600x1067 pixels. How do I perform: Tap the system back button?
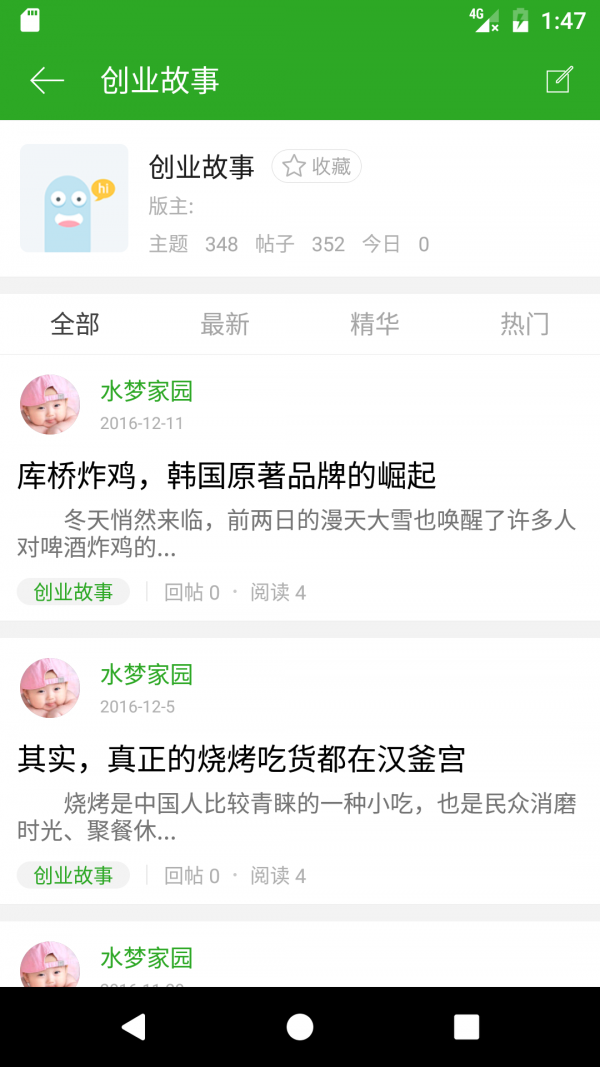click(x=133, y=1027)
